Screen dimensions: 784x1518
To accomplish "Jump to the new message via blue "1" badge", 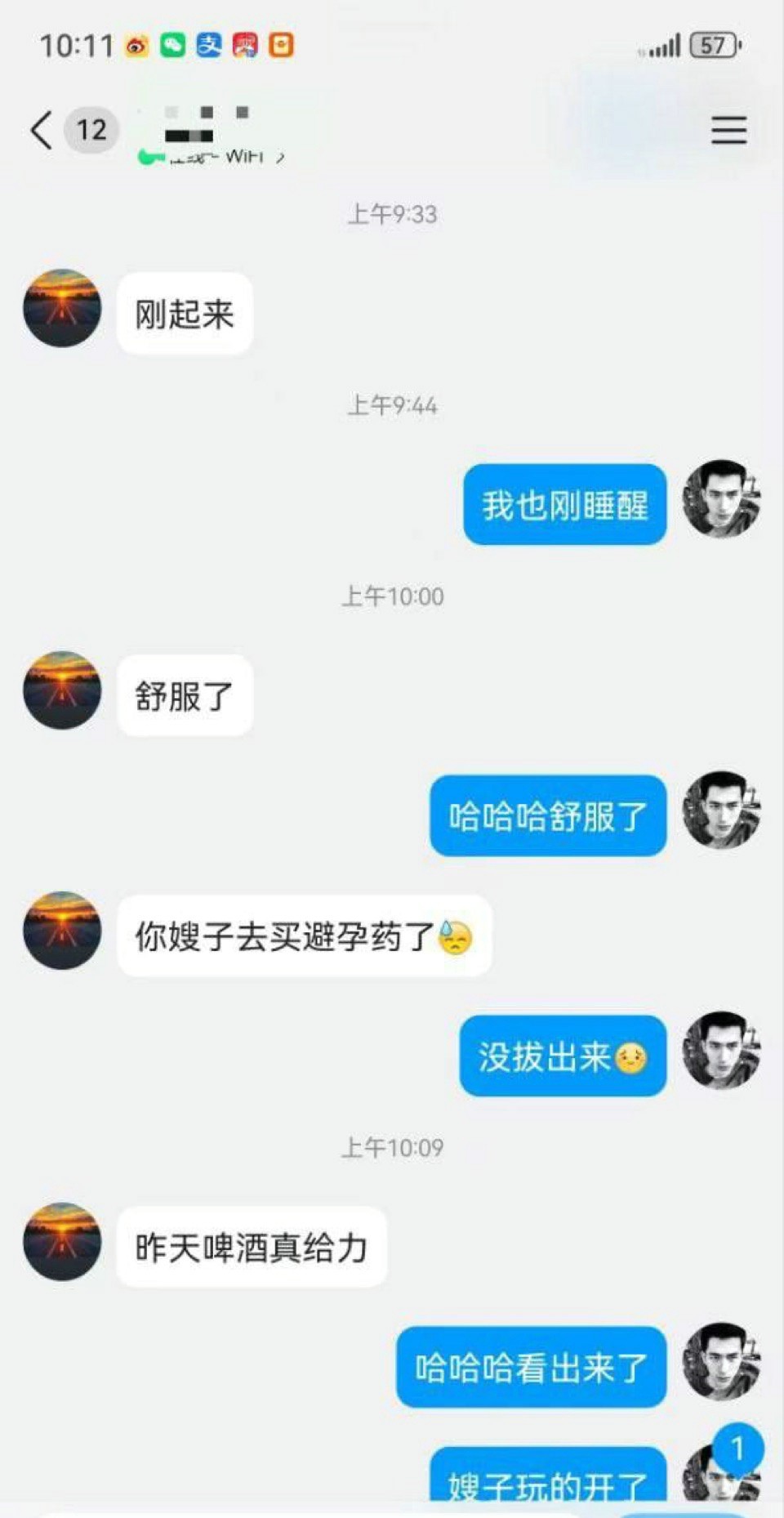I will 737,1449.
